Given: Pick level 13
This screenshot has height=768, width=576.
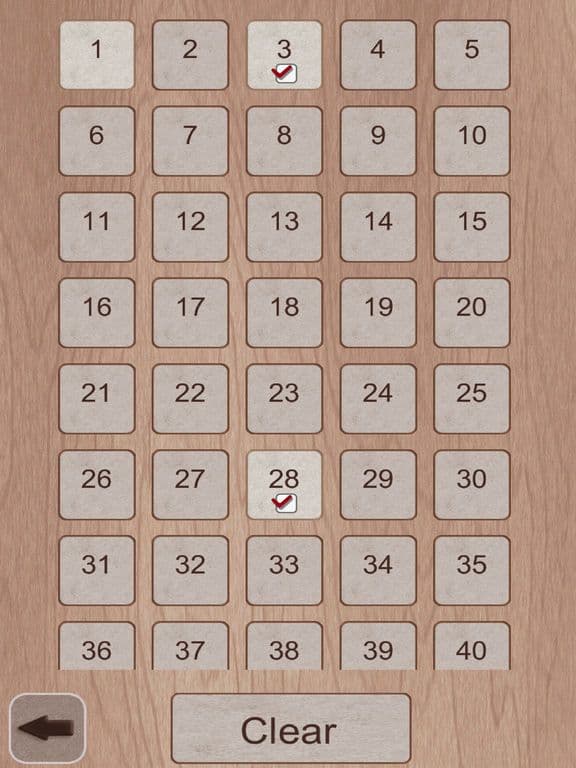Looking at the screenshot, I should click(x=285, y=227).
